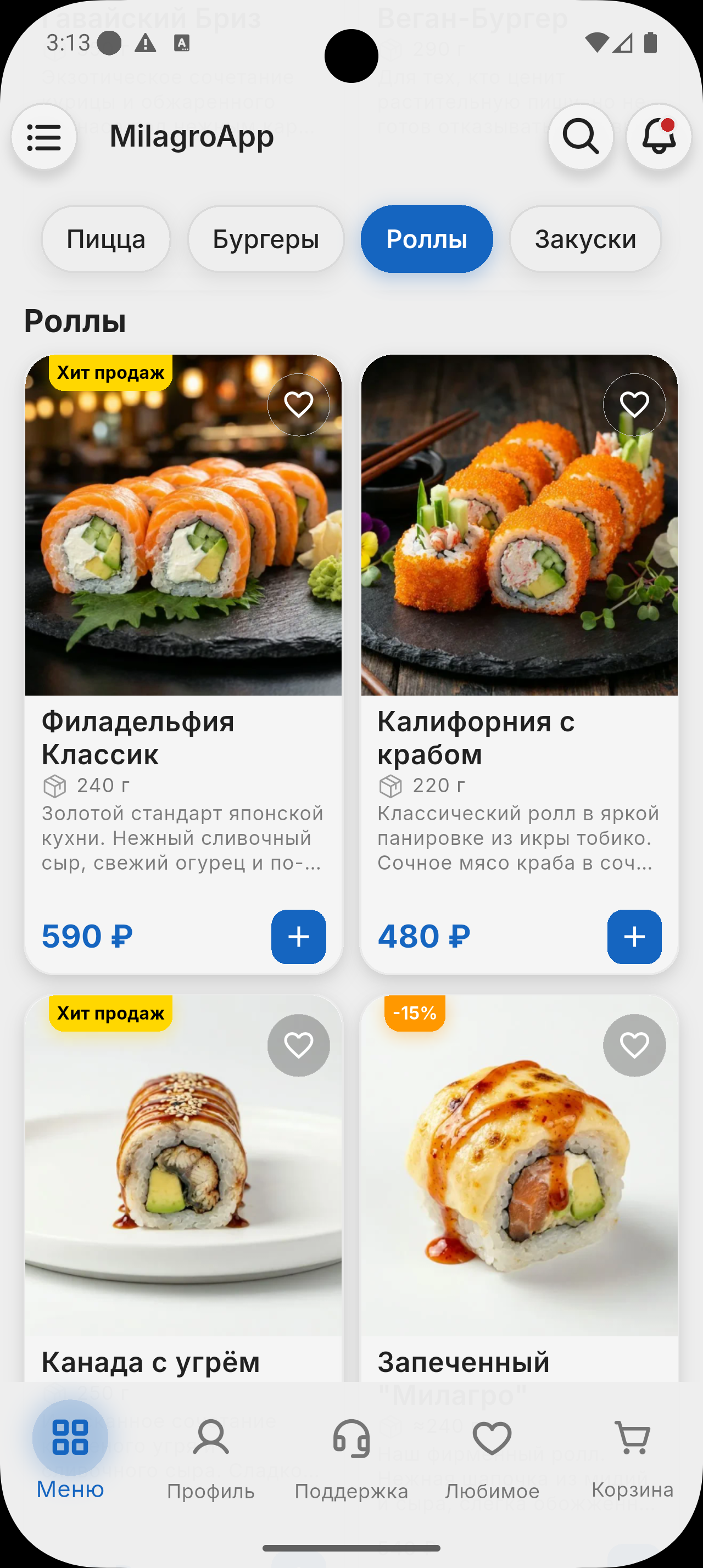Viewport: 703px width, 1568px height.
Task: Switch to the Любимое tab
Action: click(492, 1452)
